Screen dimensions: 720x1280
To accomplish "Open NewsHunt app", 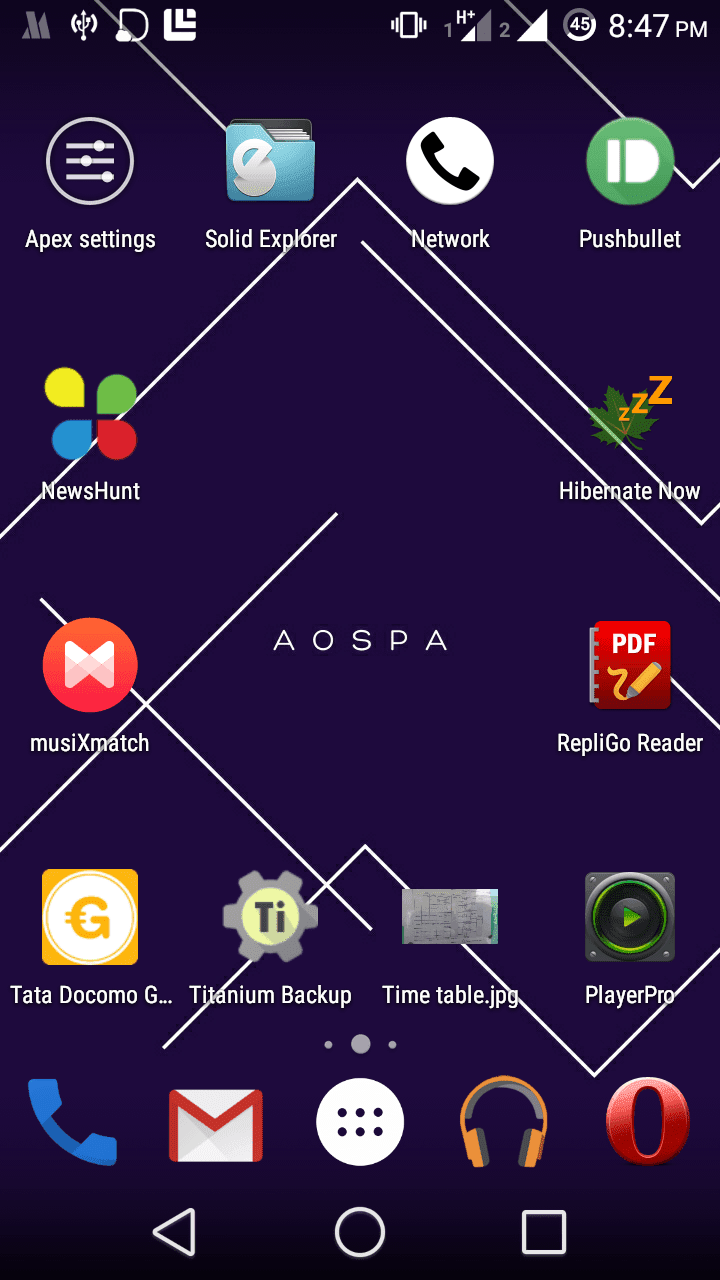I will 90,414.
